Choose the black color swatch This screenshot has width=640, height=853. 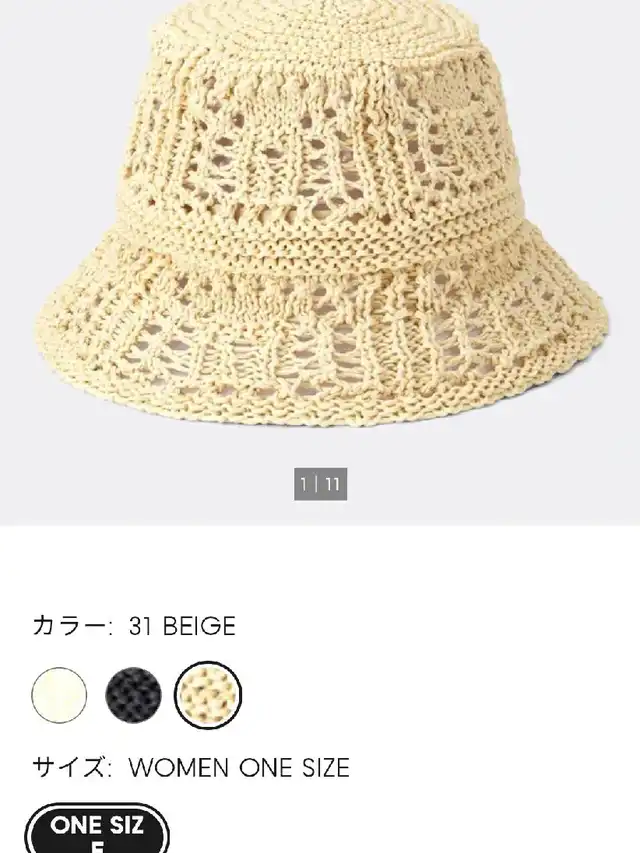(x=133, y=695)
